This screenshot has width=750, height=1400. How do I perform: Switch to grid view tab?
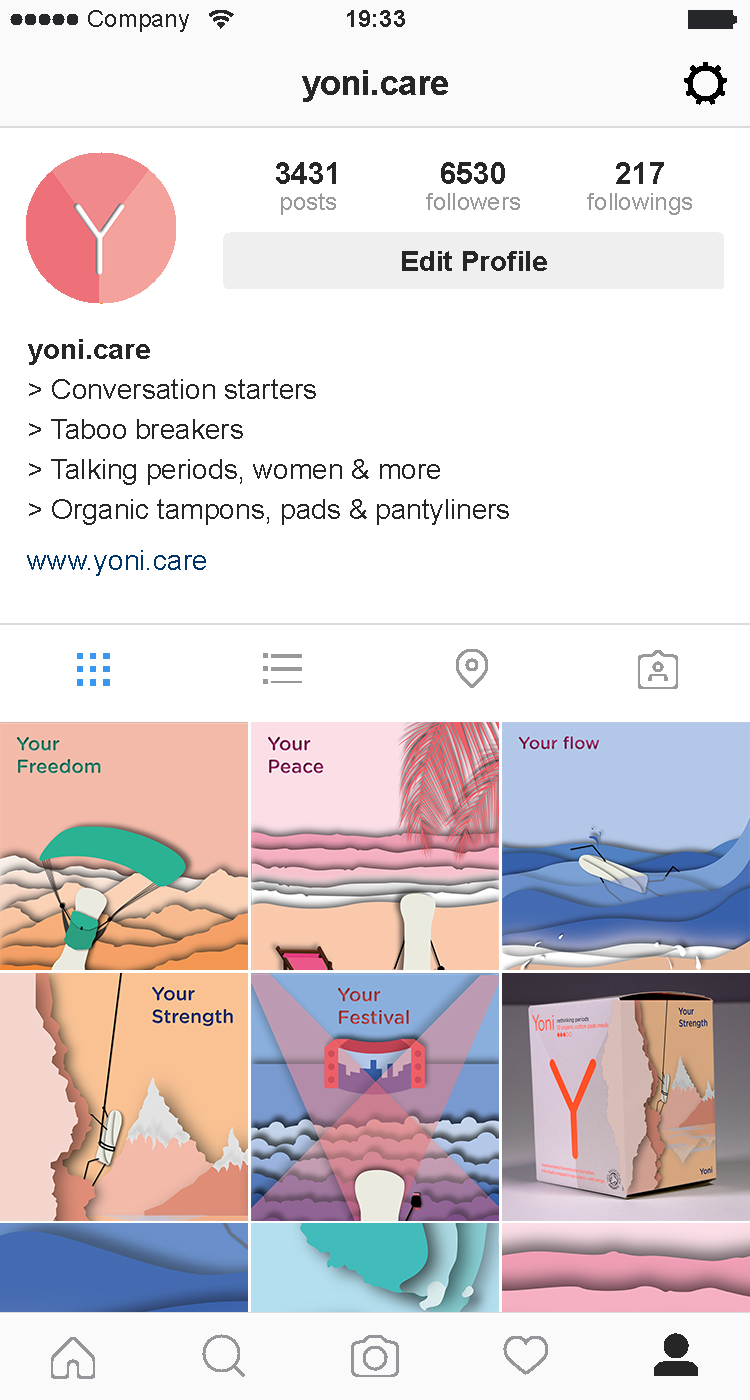tap(94, 669)
